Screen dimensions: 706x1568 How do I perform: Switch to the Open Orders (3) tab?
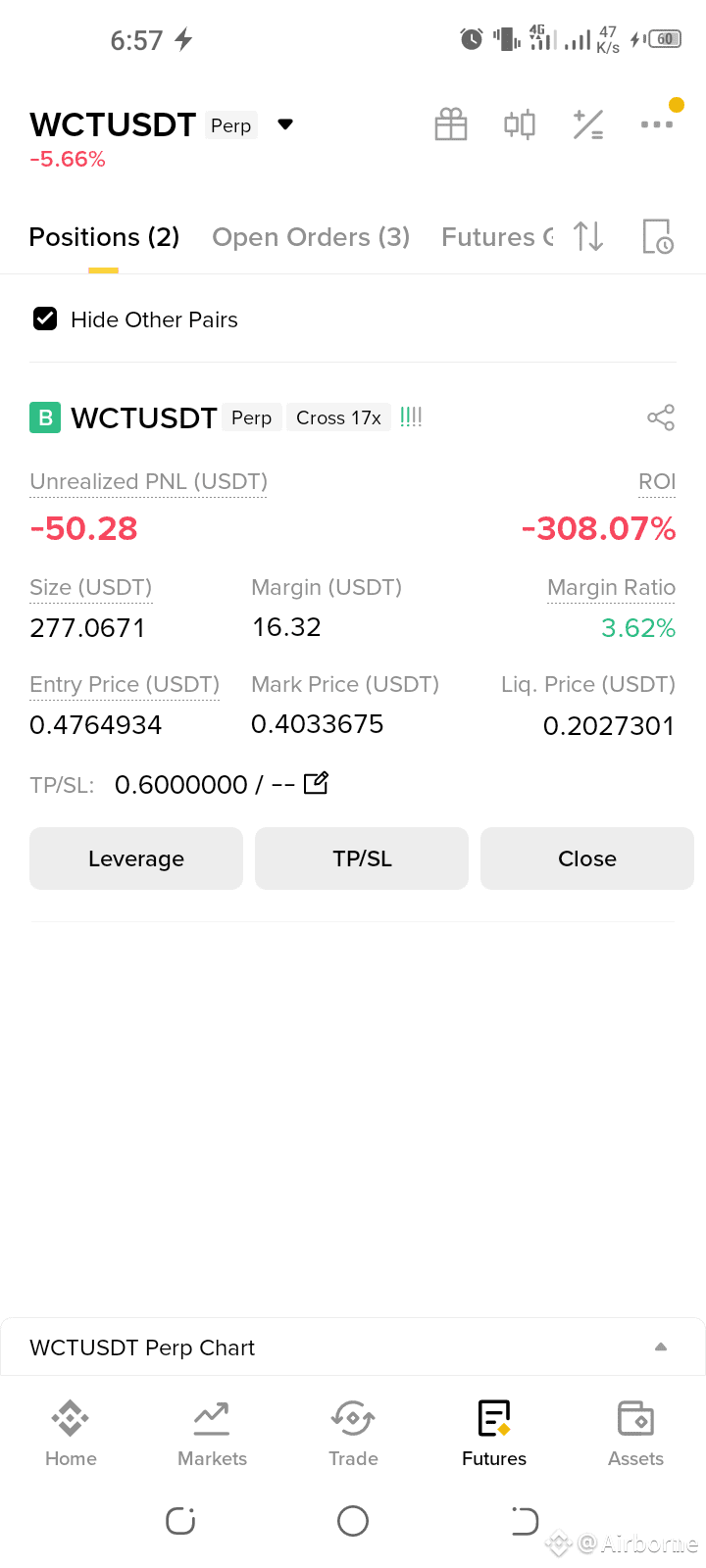click(311, 237)
